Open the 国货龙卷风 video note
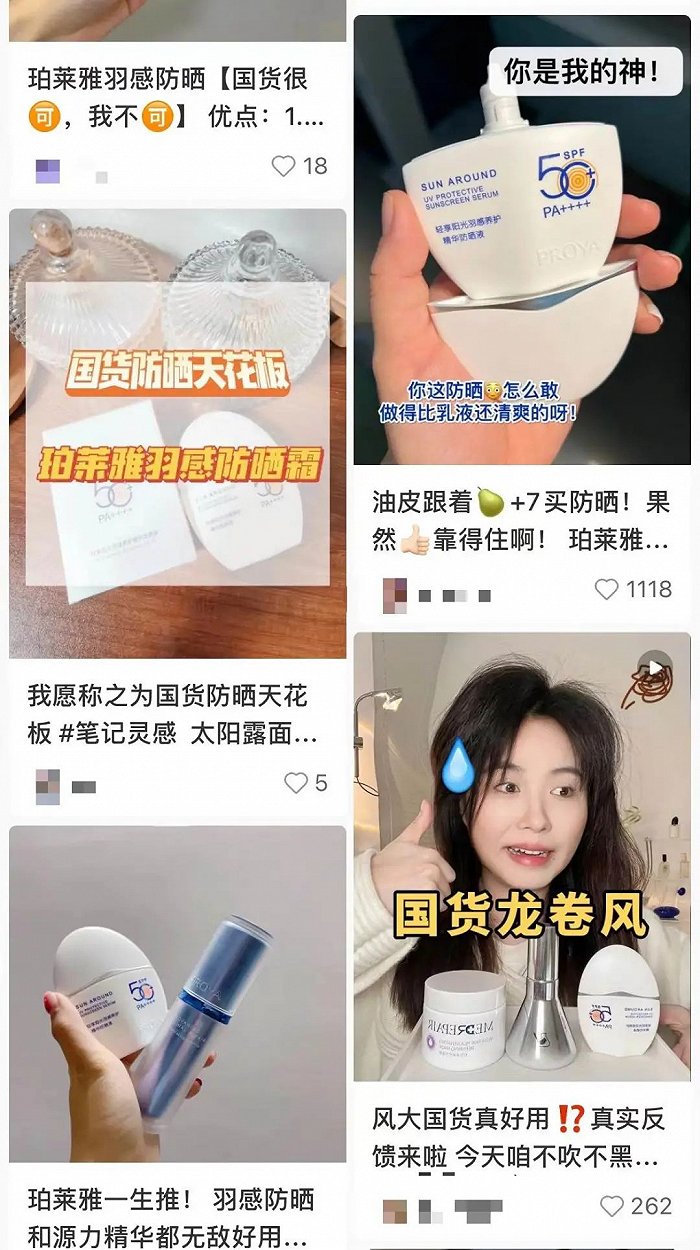This screenshot has width=700, height=1250. 522,855
